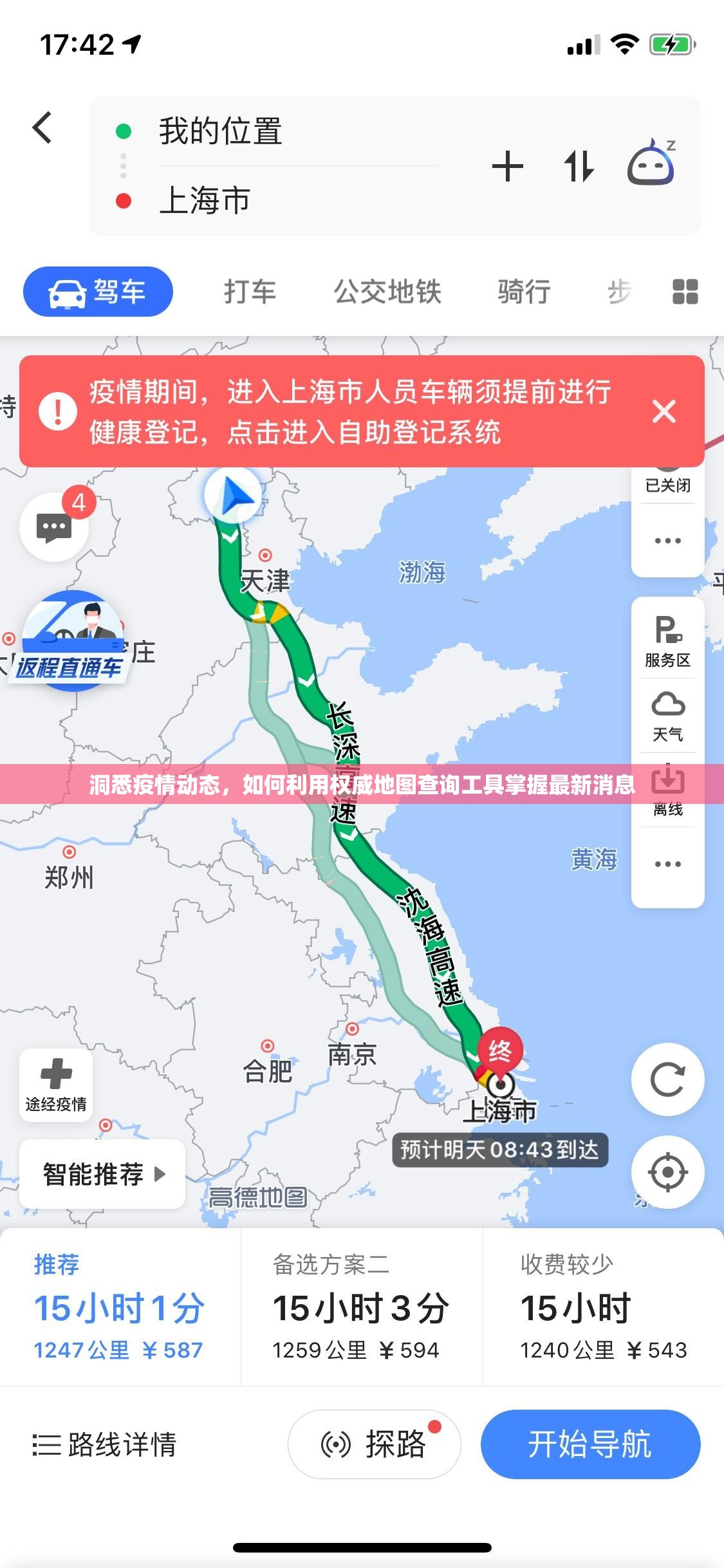Screen dimensions: 724x1568
Task: Switch to 公交地铁 tab
Action: 387,292
